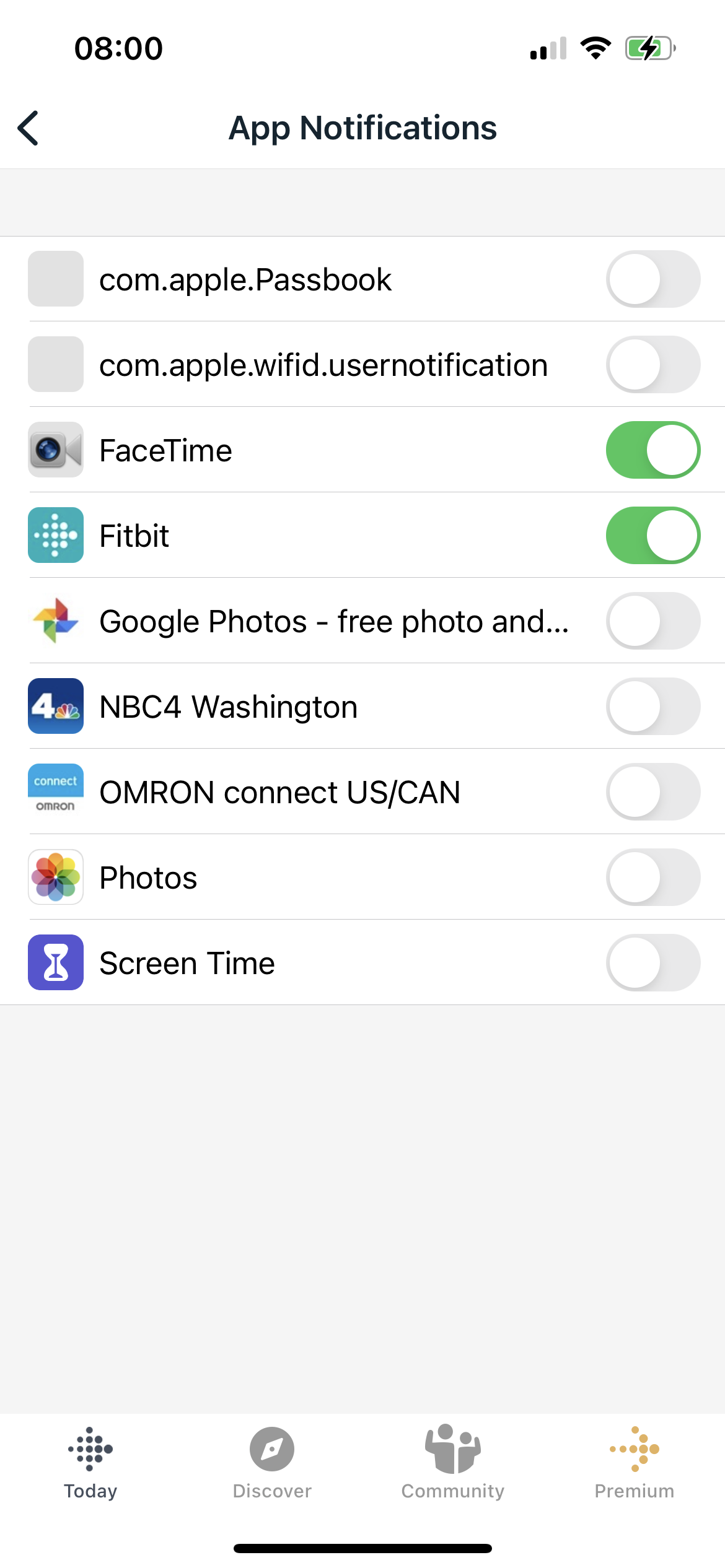Turn on com.apple.wifid.usernotification notifications
Screen dimensions: 725x1568
(652, 365)
